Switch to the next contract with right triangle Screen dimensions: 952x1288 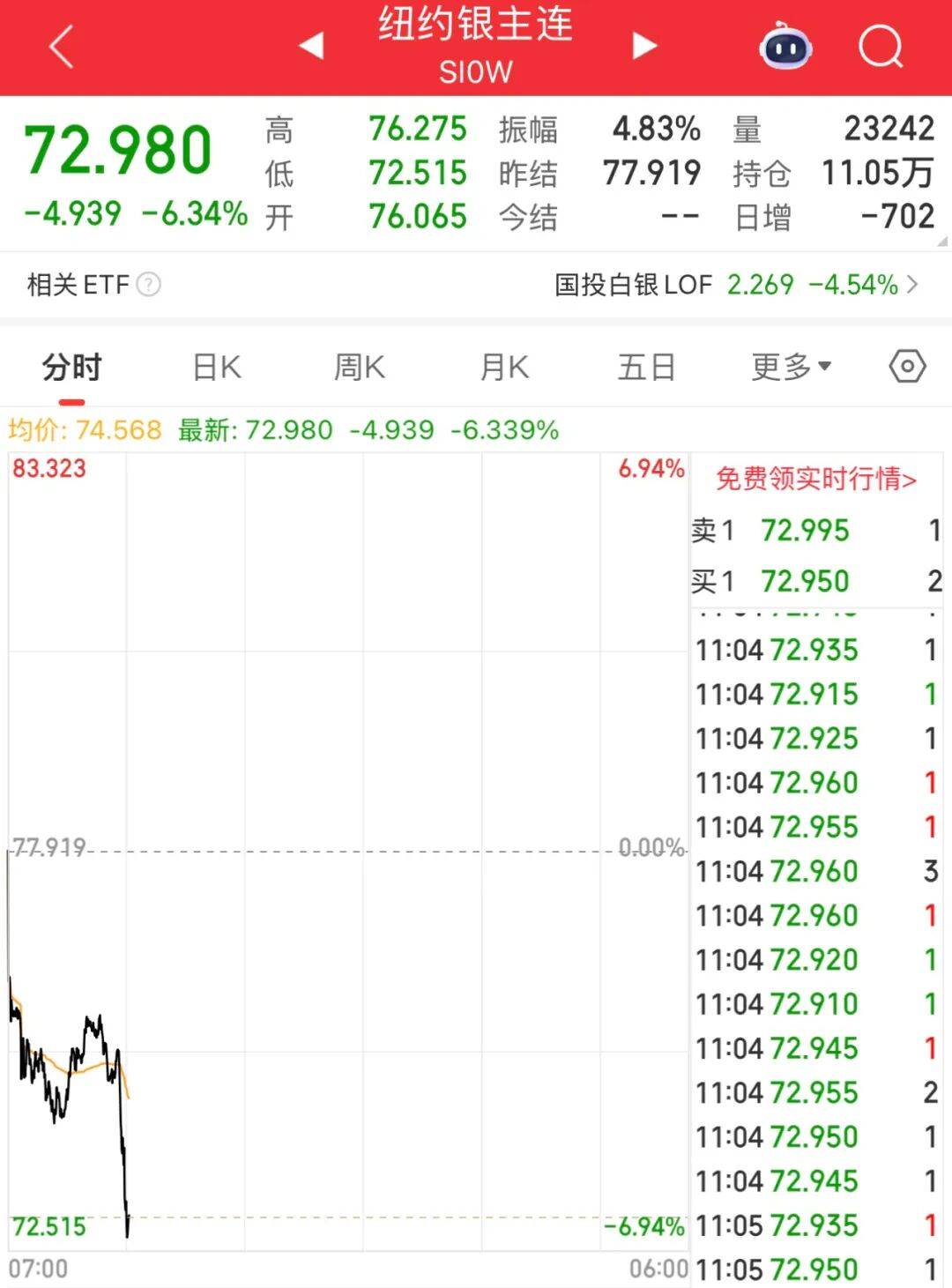644,46
